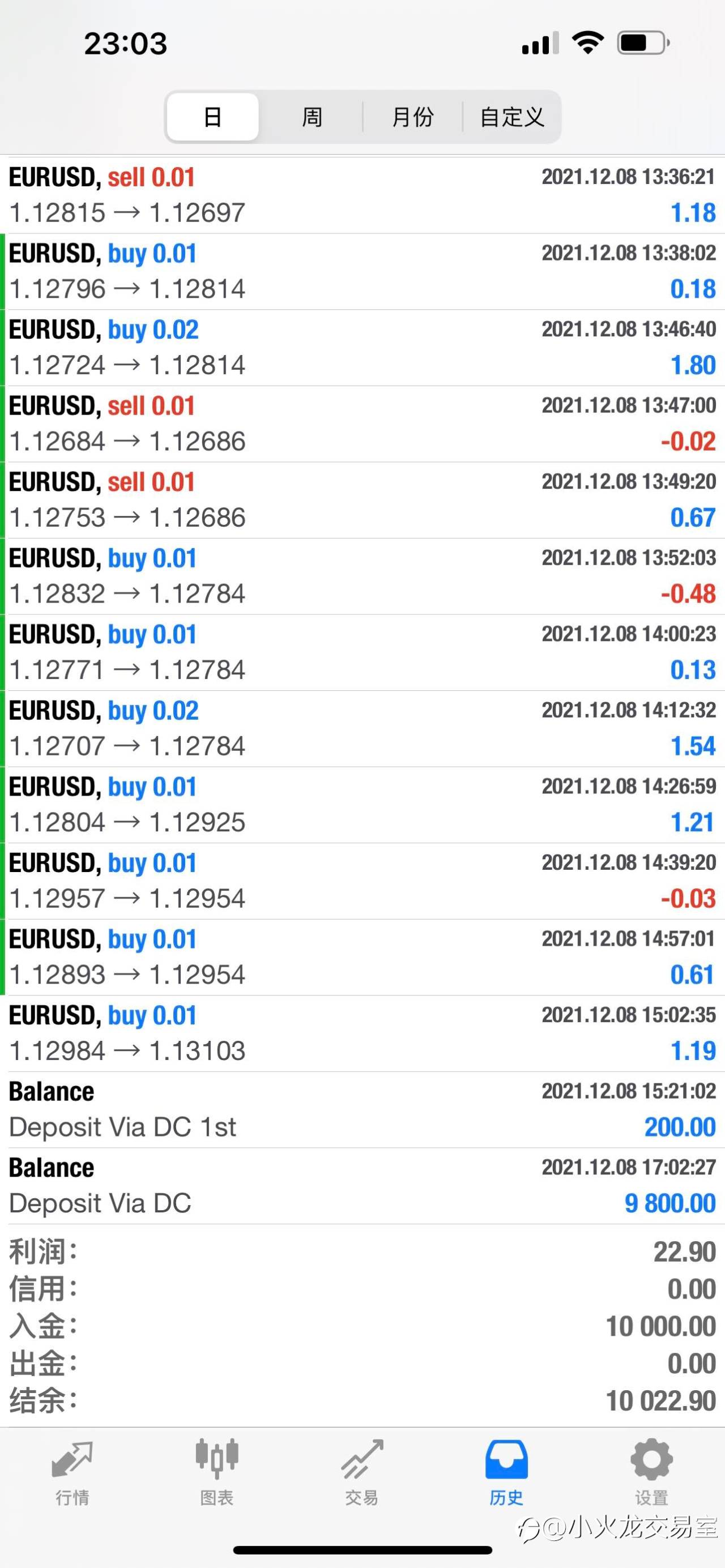Select the 历史 history tab
The height and width of the screenshot is (1568, 725).
[506, 1472]
